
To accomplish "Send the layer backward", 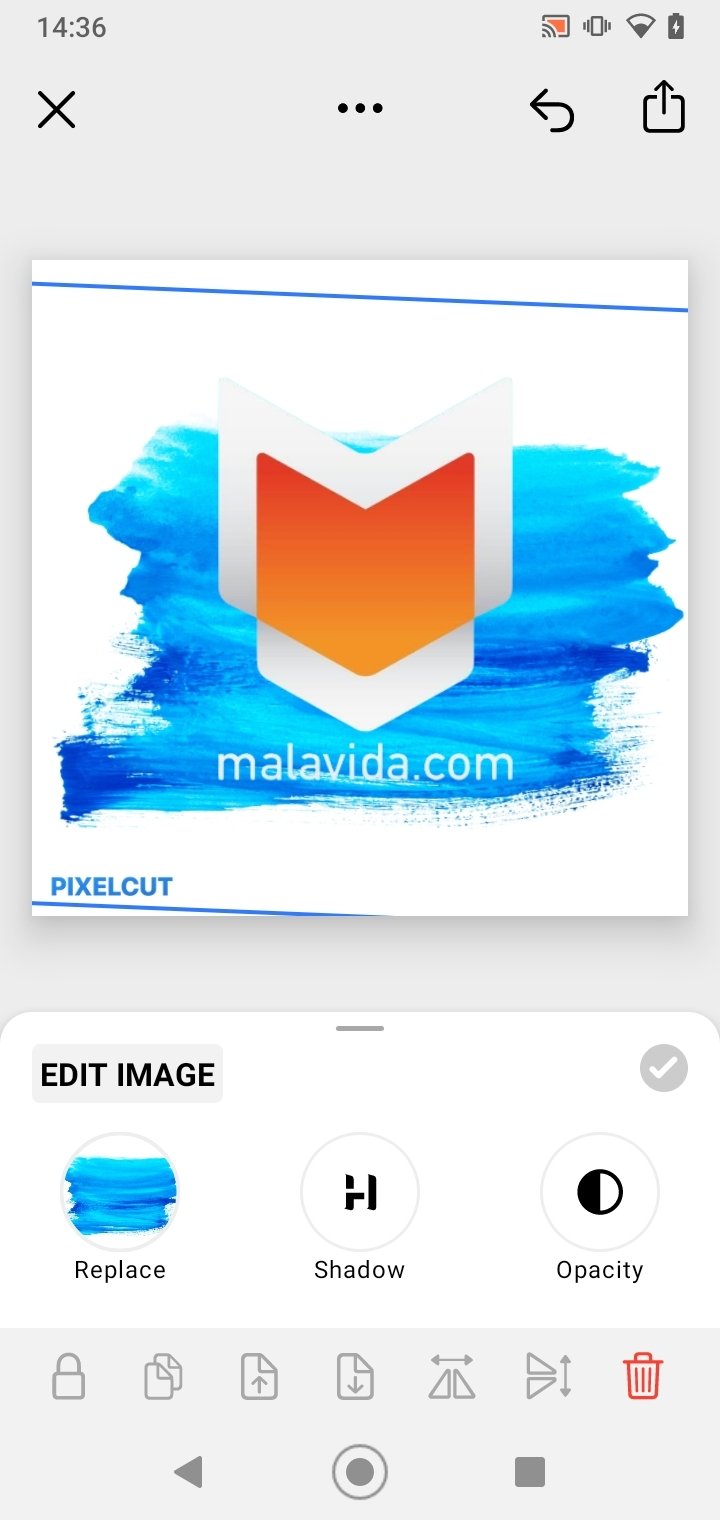I will pos(355,1376).
